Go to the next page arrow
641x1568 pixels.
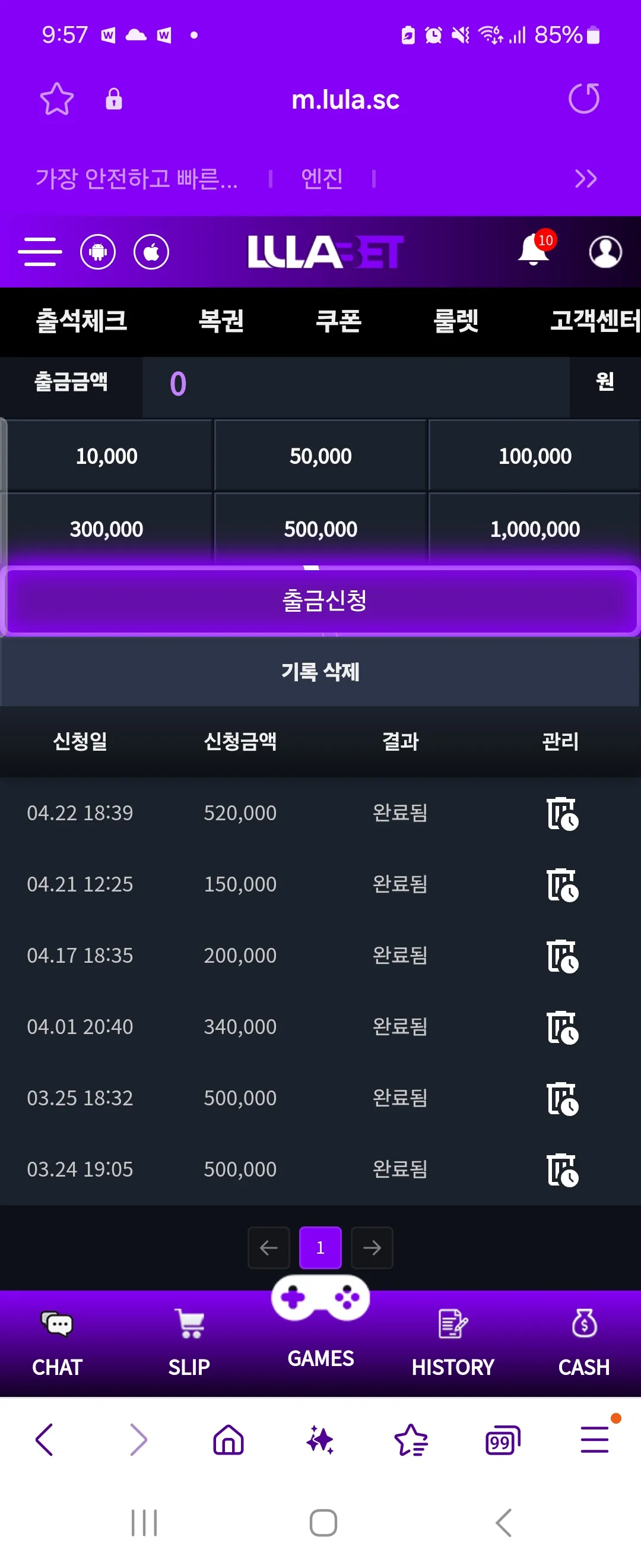click(372, 1248)
